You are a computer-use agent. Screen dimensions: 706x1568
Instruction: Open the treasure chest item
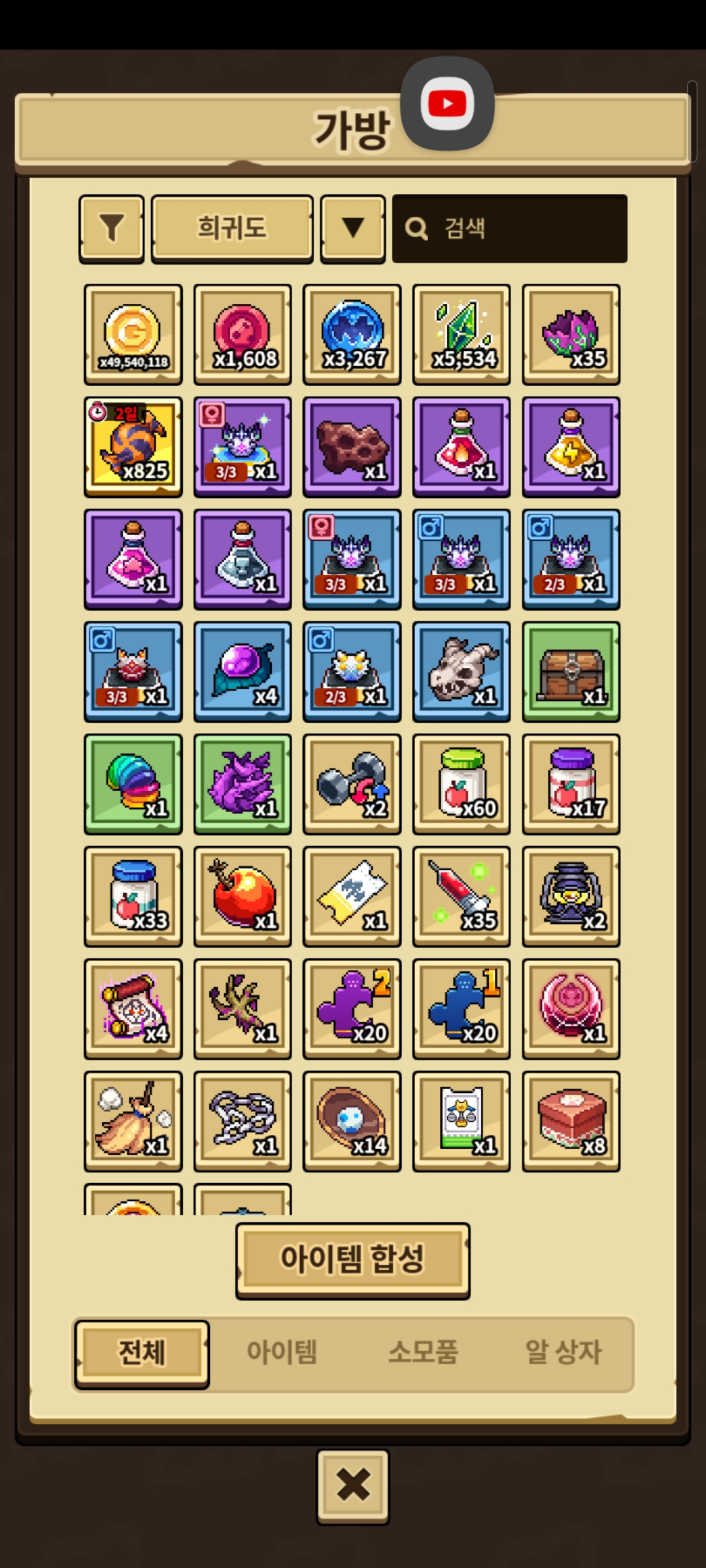tap(571, 672)
